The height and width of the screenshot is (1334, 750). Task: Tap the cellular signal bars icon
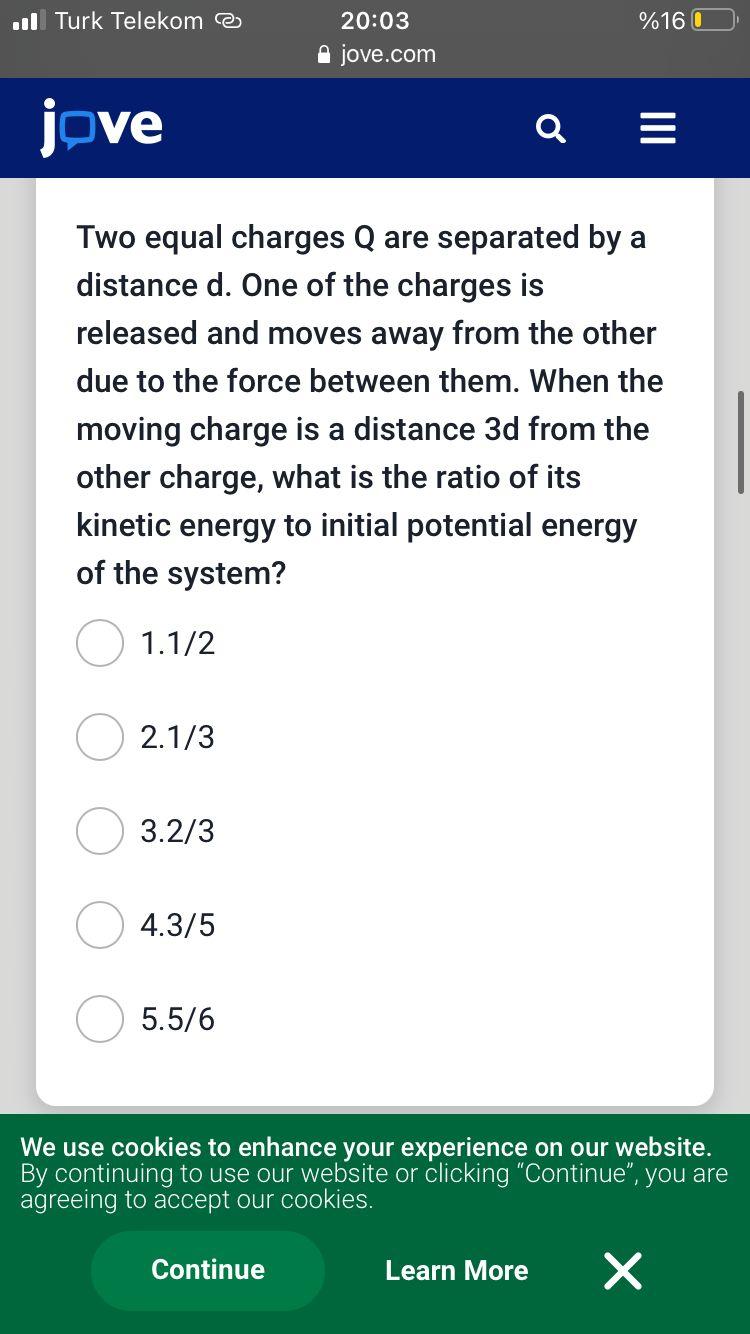coord(24,19)
